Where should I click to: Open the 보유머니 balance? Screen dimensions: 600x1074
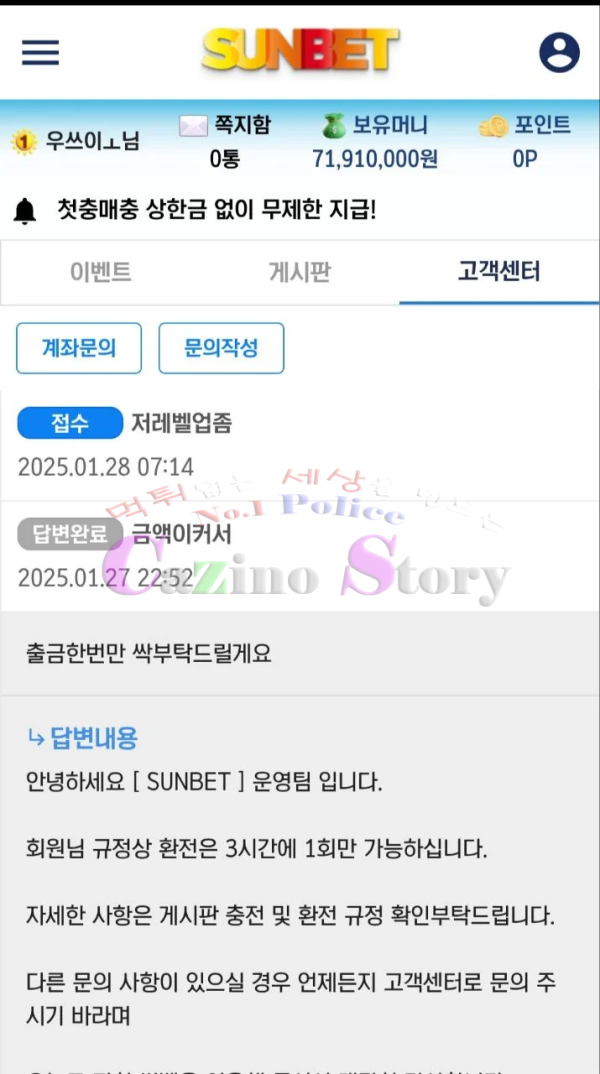(375, 140)
